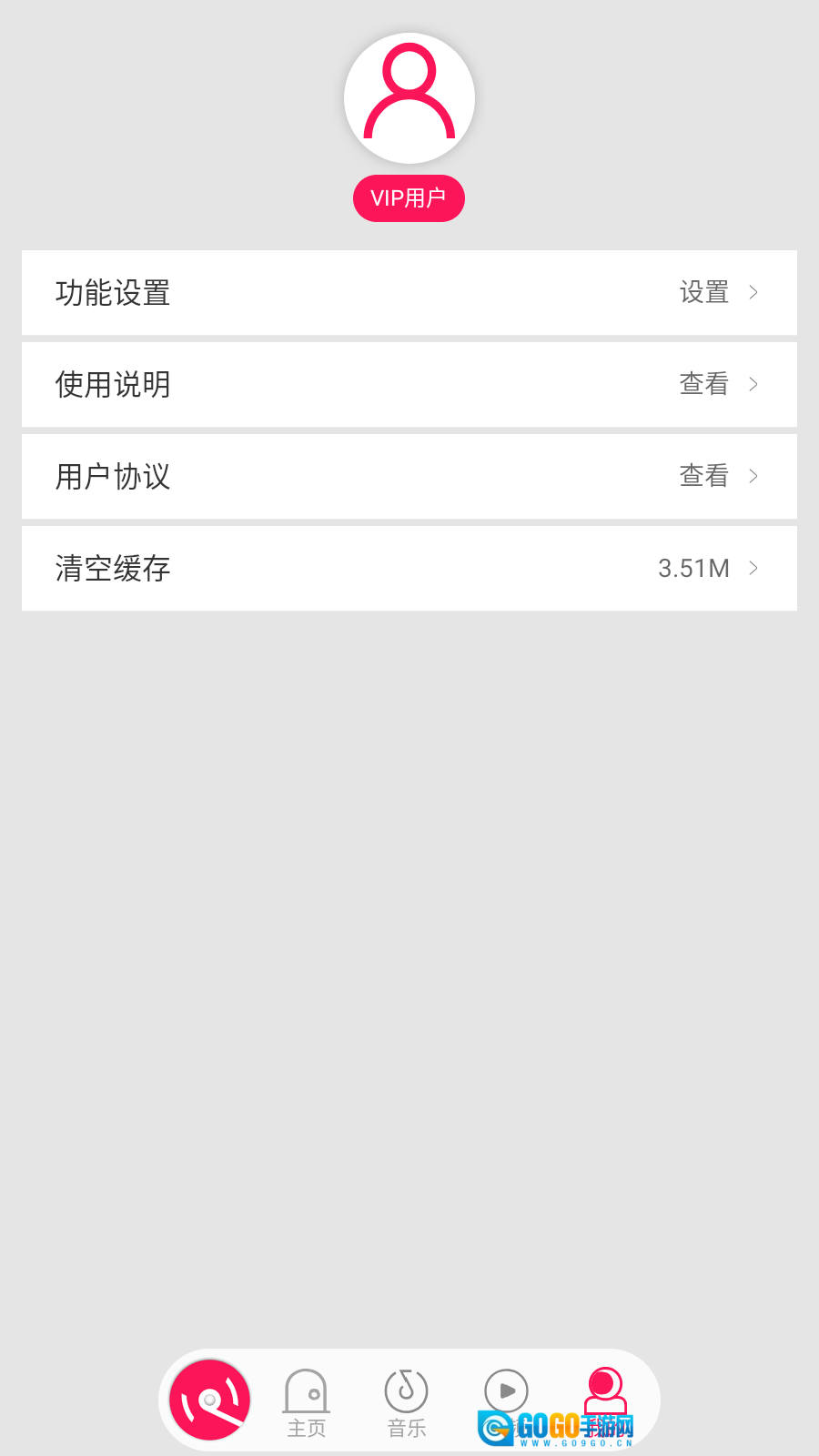Image resolution: width=819 pixels, height=1456 pixels.
Task: Select the profile tab with the person icon
Action: [x=605, y=1390]
